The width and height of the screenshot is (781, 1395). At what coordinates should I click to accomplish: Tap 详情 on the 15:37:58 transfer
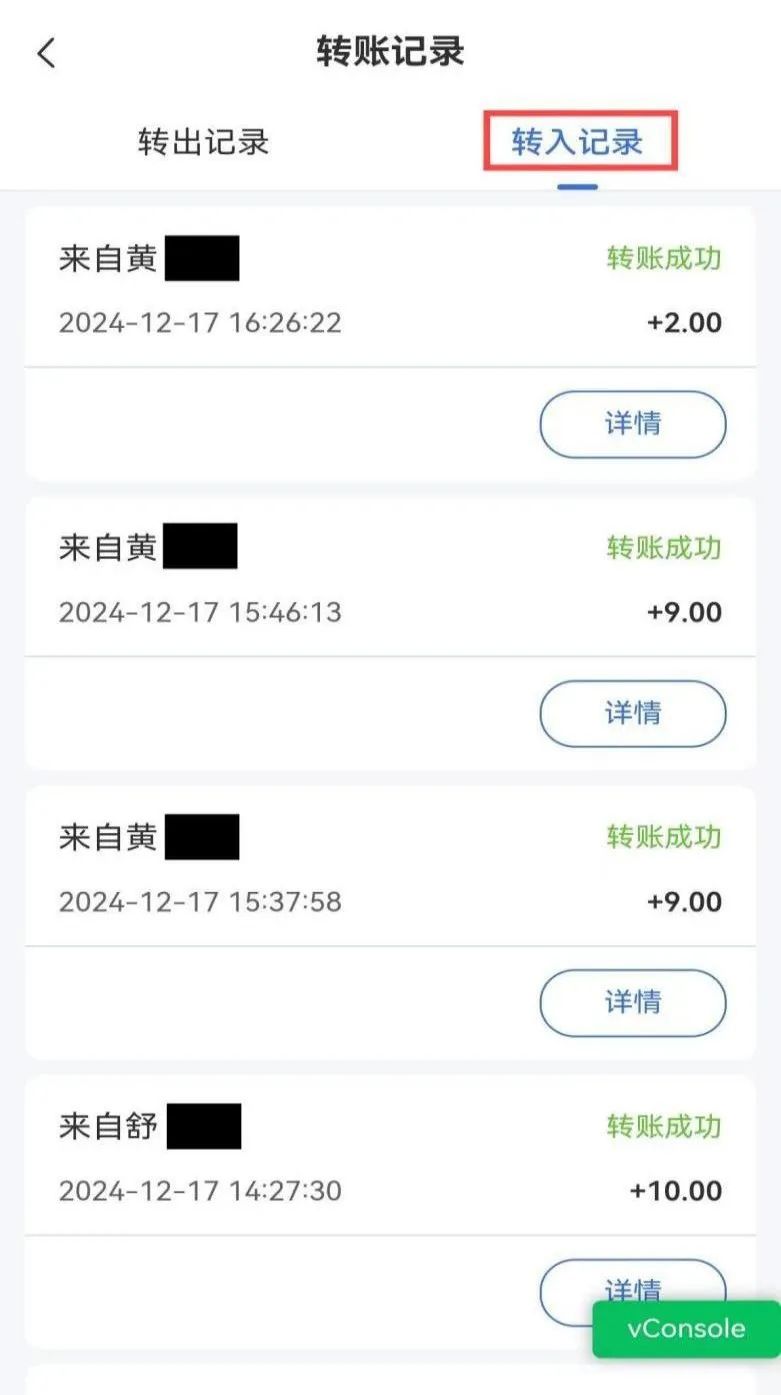click(632, 1002)
